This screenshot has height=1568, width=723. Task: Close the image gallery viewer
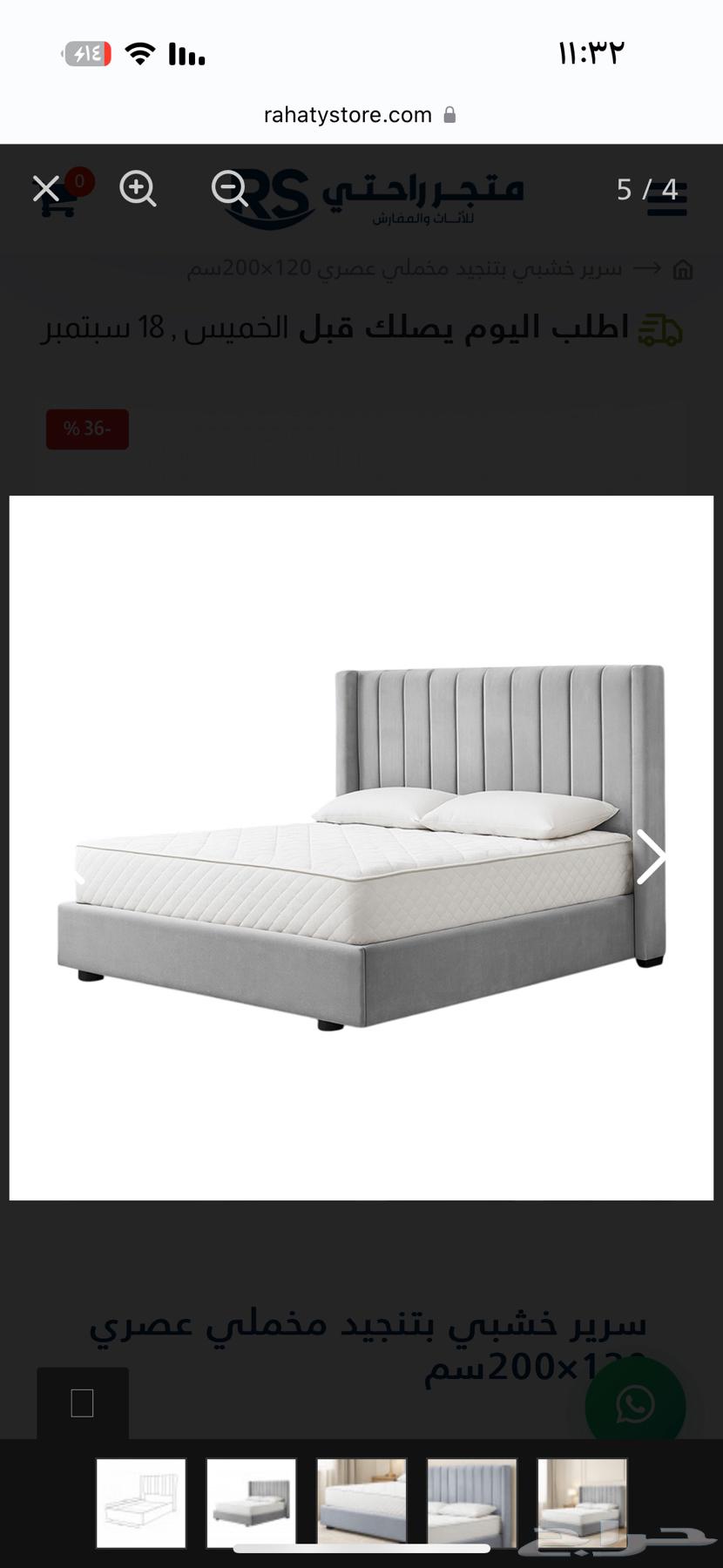click(x=46, y=188)
